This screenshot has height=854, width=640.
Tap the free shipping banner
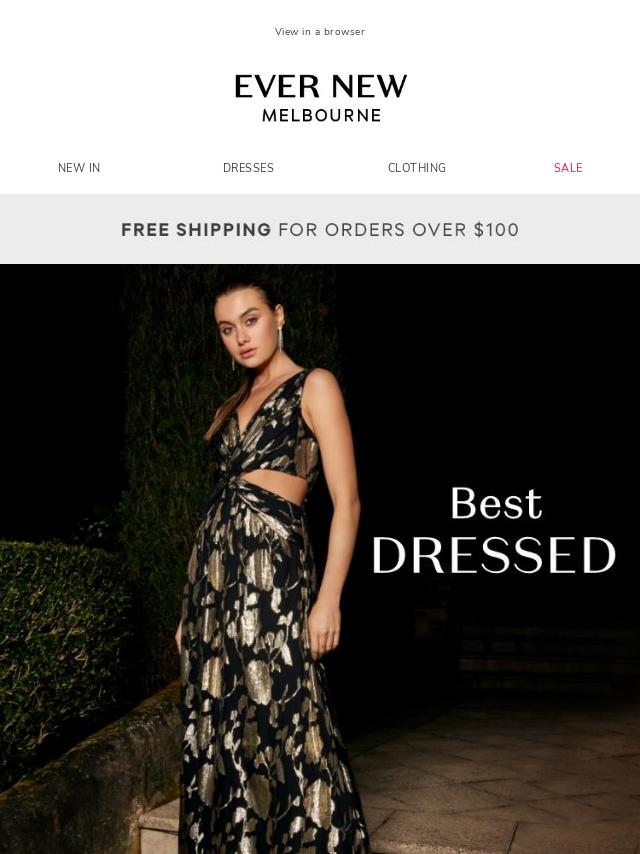(320, 230)
